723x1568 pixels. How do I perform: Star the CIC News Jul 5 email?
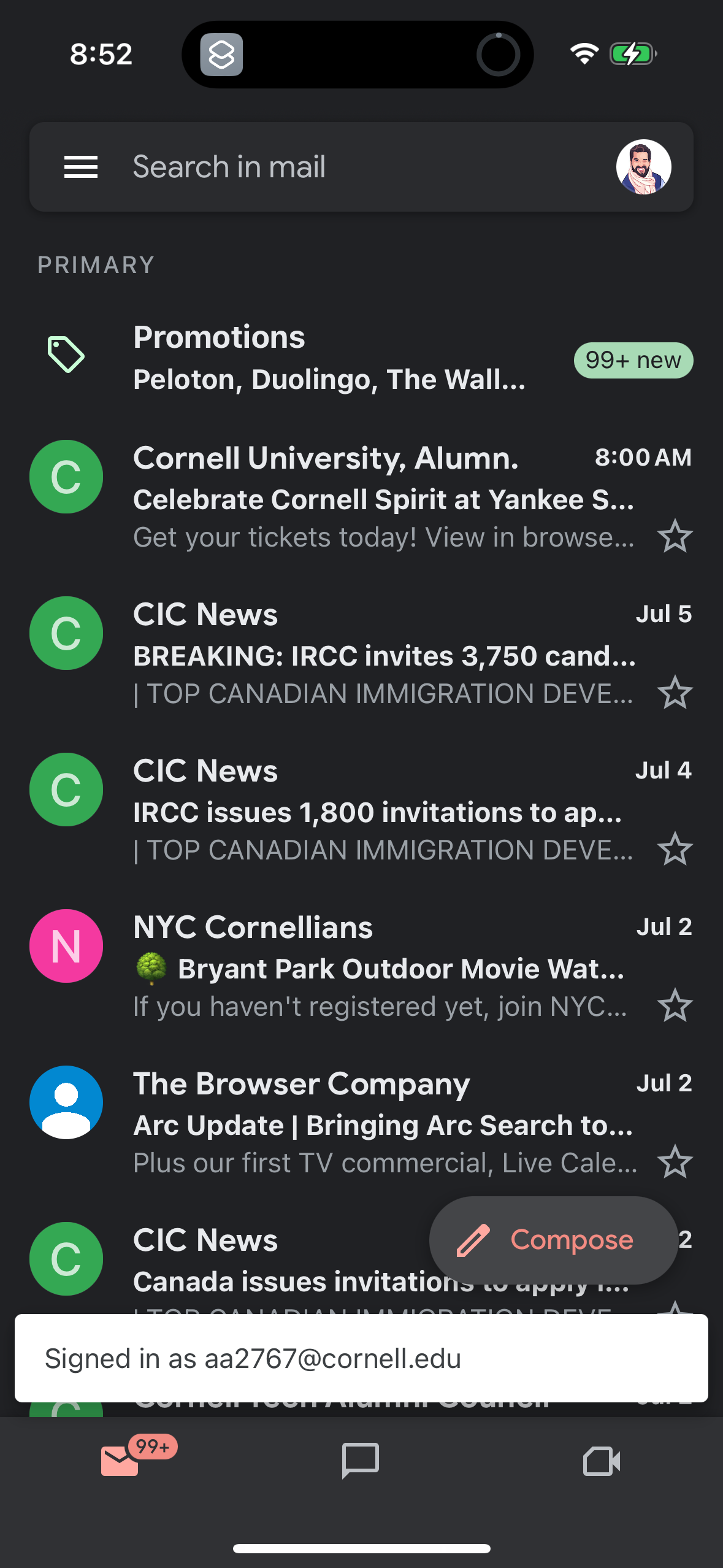coord(675,693)
